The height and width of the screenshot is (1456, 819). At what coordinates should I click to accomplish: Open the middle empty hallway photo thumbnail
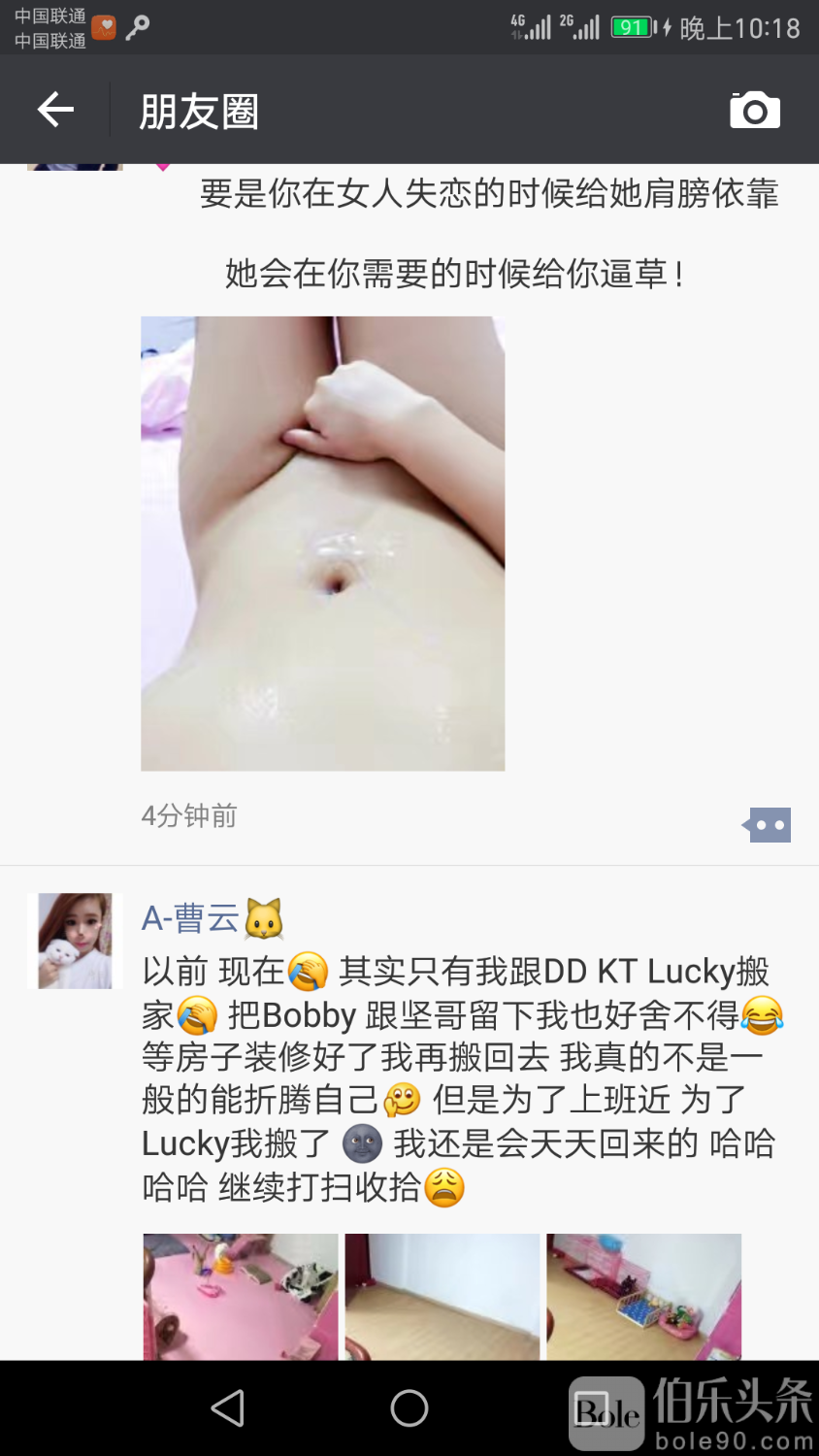pos(442,1298)
